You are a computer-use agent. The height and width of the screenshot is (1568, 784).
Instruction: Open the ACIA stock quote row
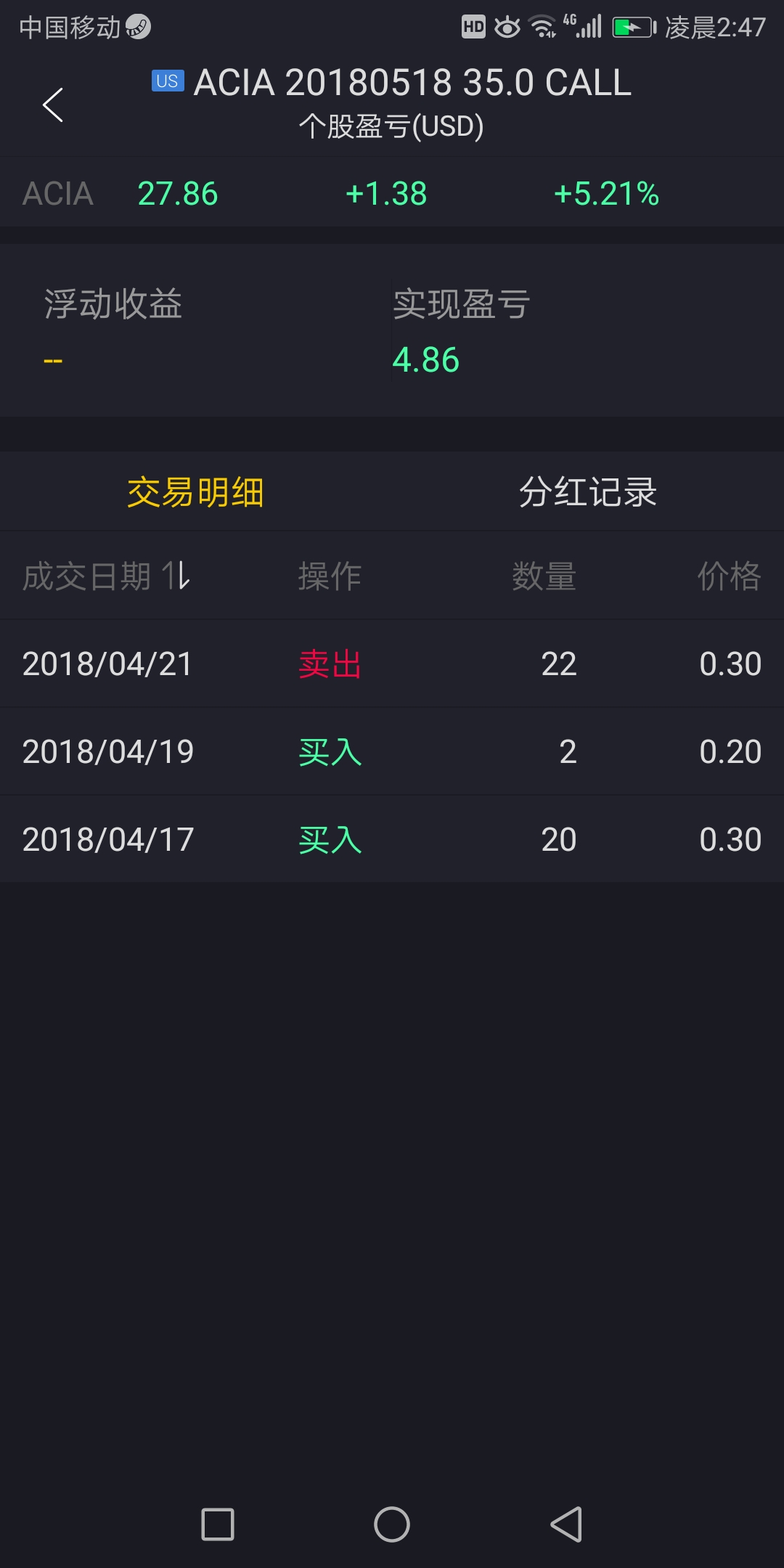click(x=392, y=193)
